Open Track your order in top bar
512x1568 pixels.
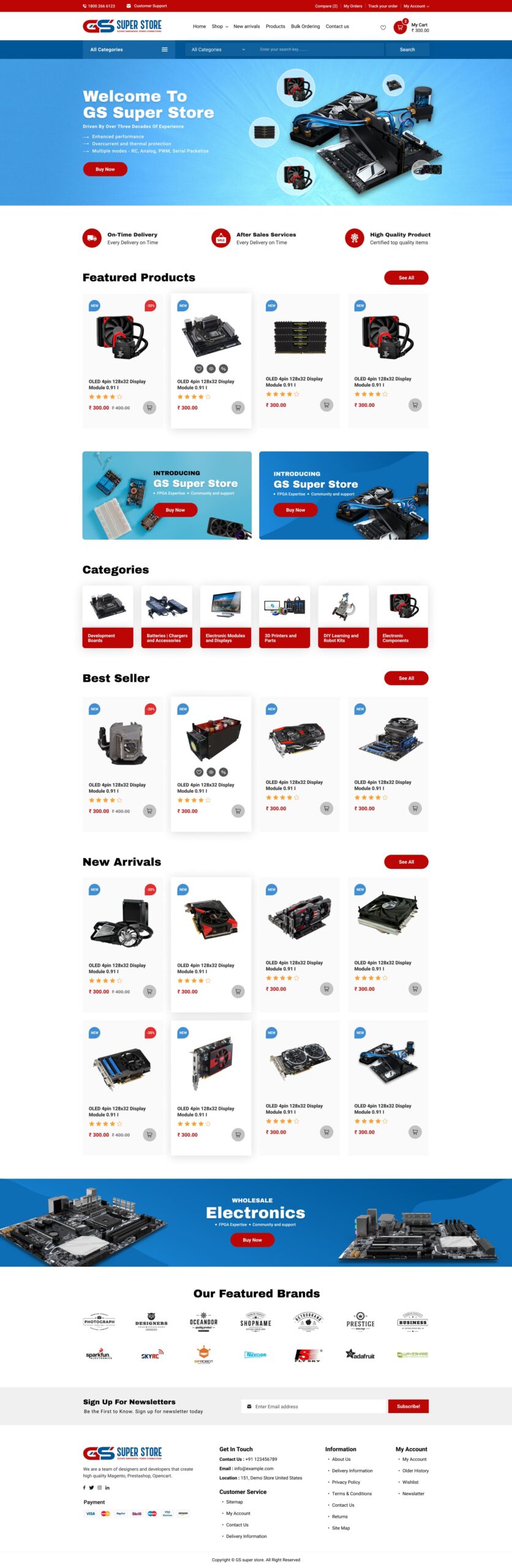tap(383, 6)
